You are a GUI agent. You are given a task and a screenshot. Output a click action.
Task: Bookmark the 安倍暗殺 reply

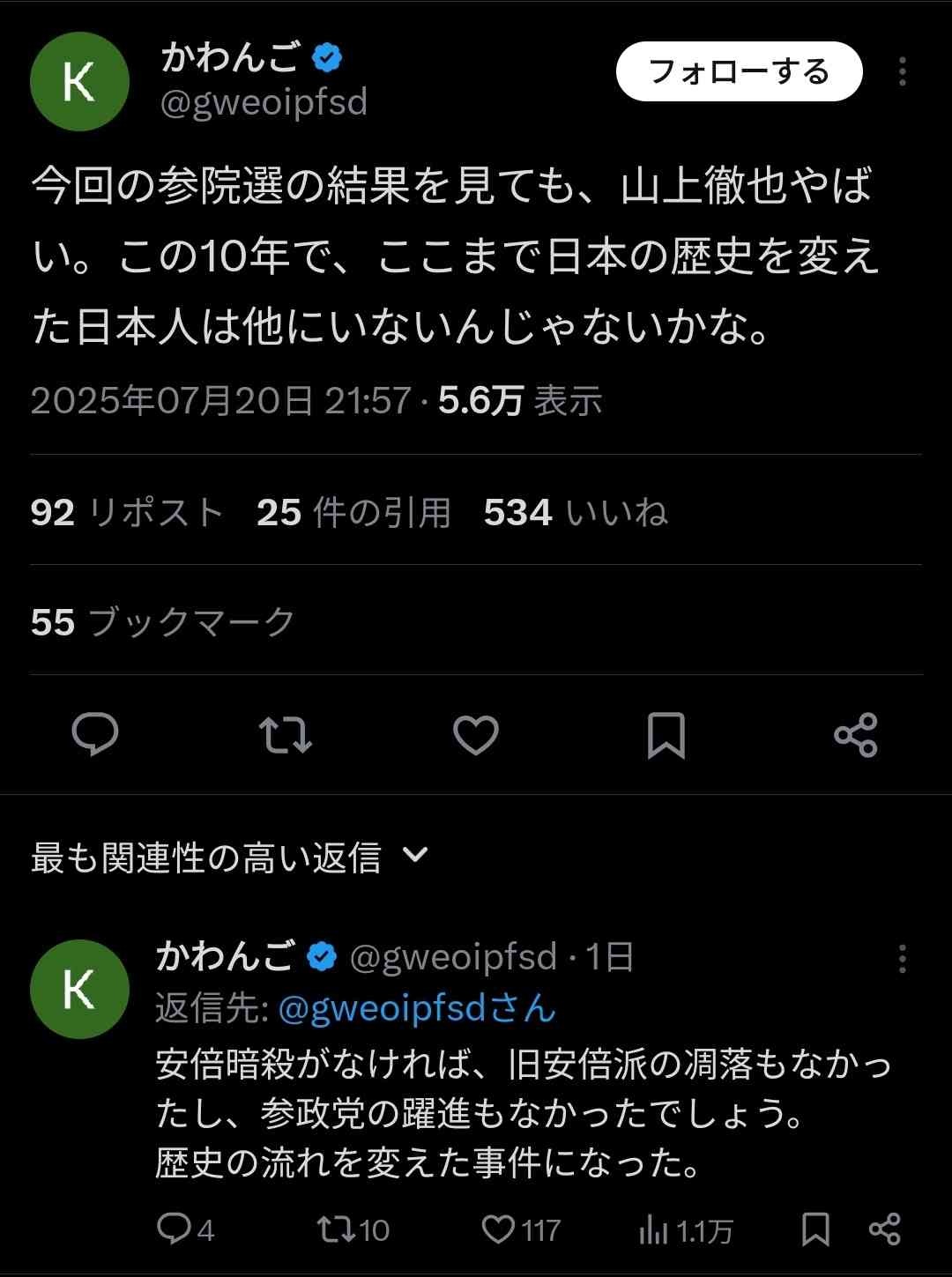click(815, 1229)
